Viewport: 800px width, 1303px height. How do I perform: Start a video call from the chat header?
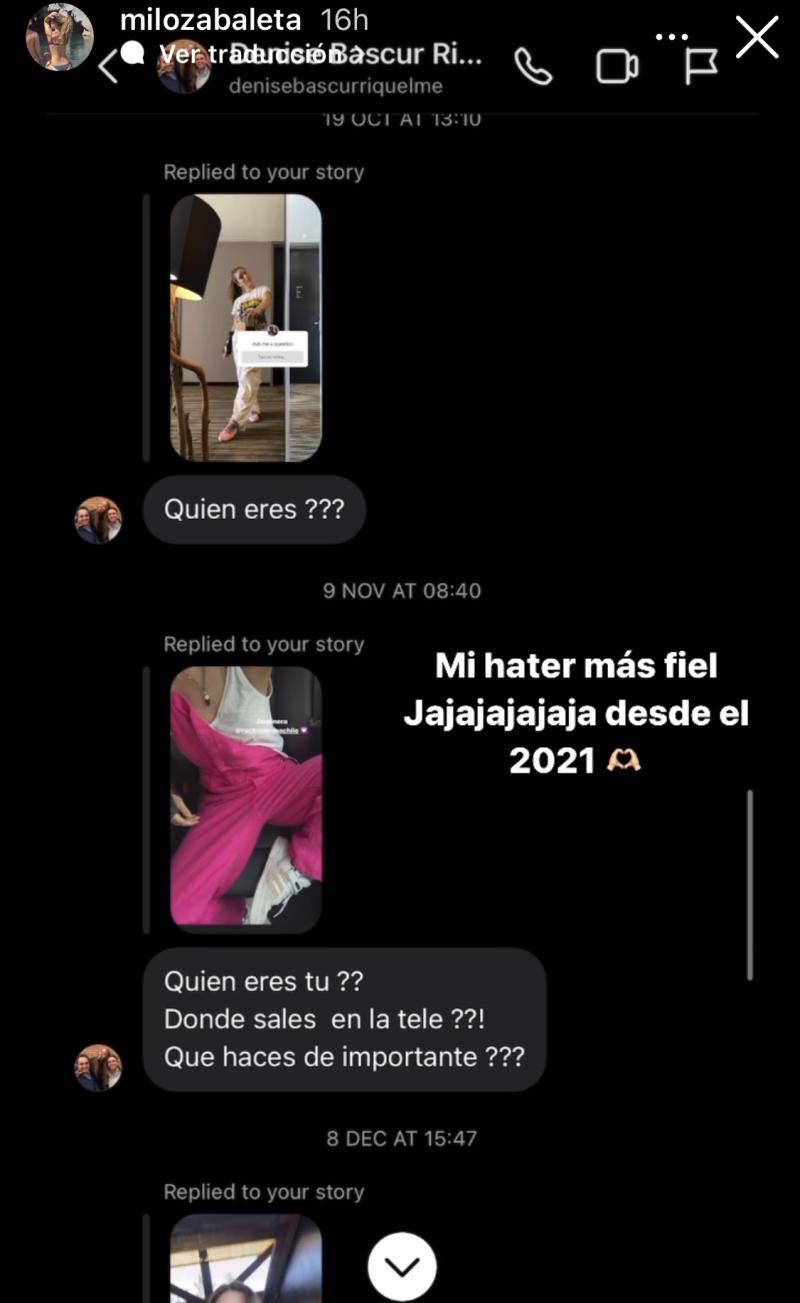coord(616,66)
